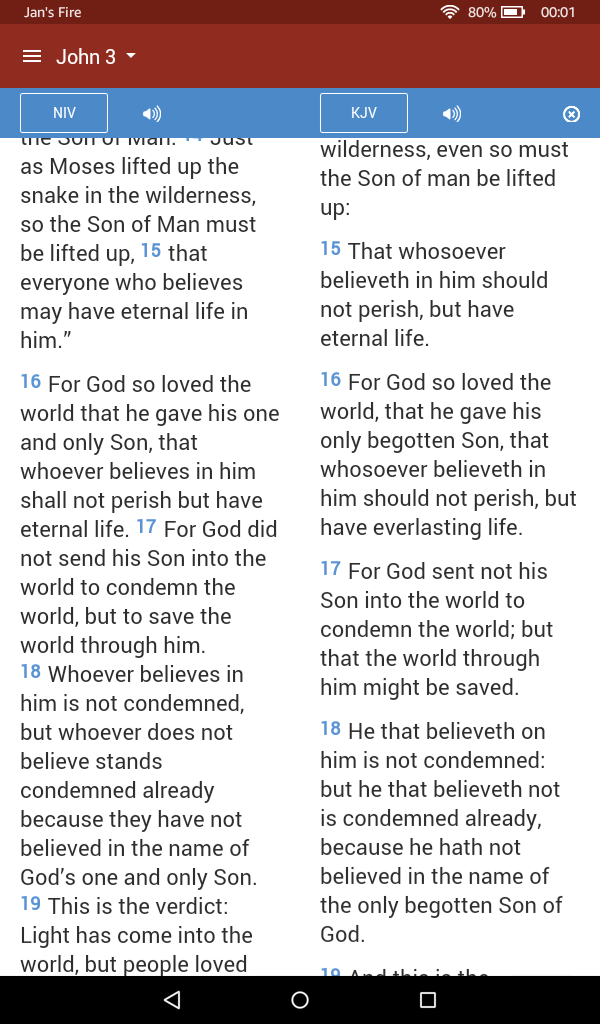This screenshot has width=600, height=1024.
Task: Open the John 3 chapter dropdown
Action: point(95,57)
